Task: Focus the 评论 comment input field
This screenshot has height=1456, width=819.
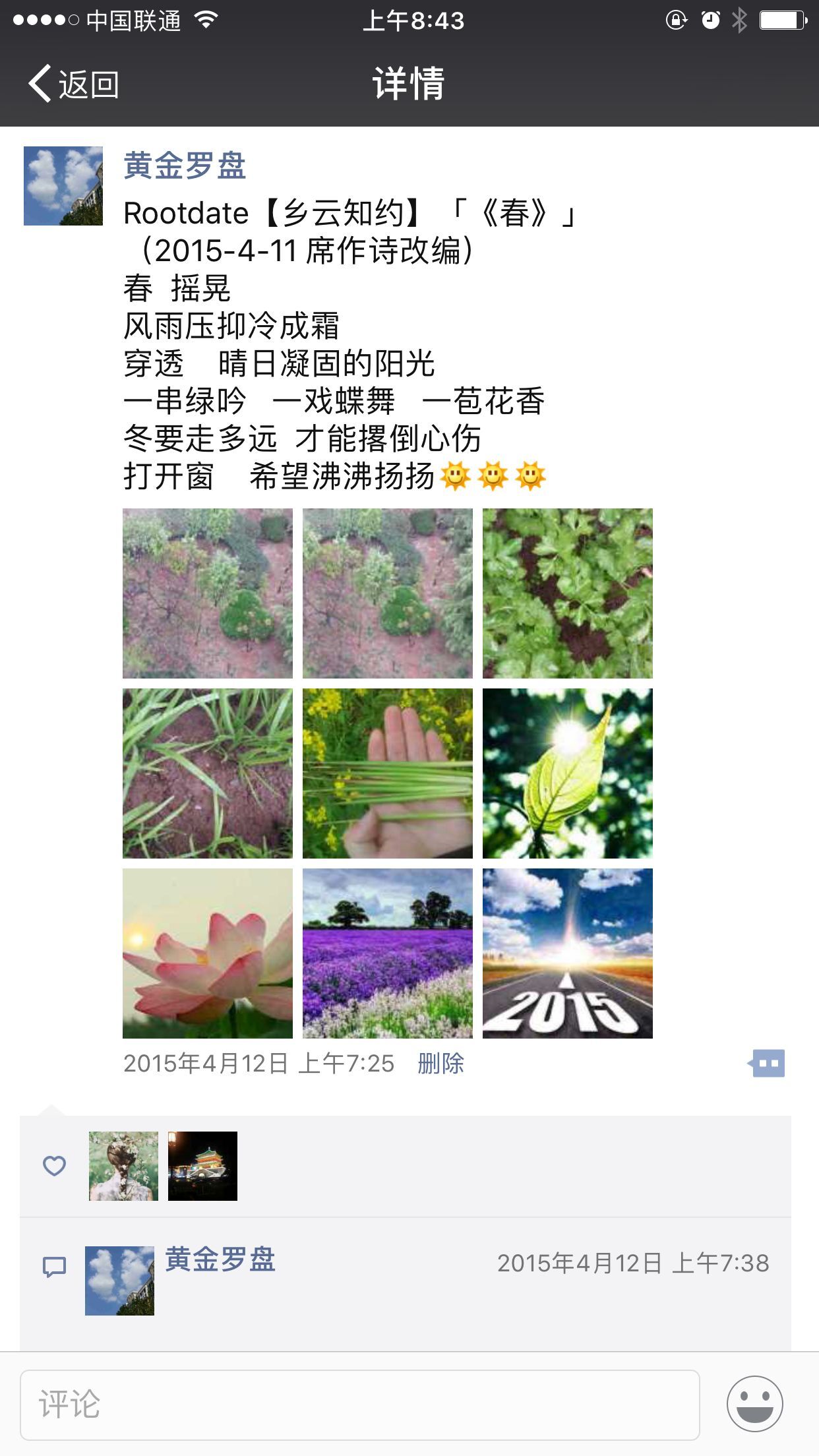Action: point(359,1405)
